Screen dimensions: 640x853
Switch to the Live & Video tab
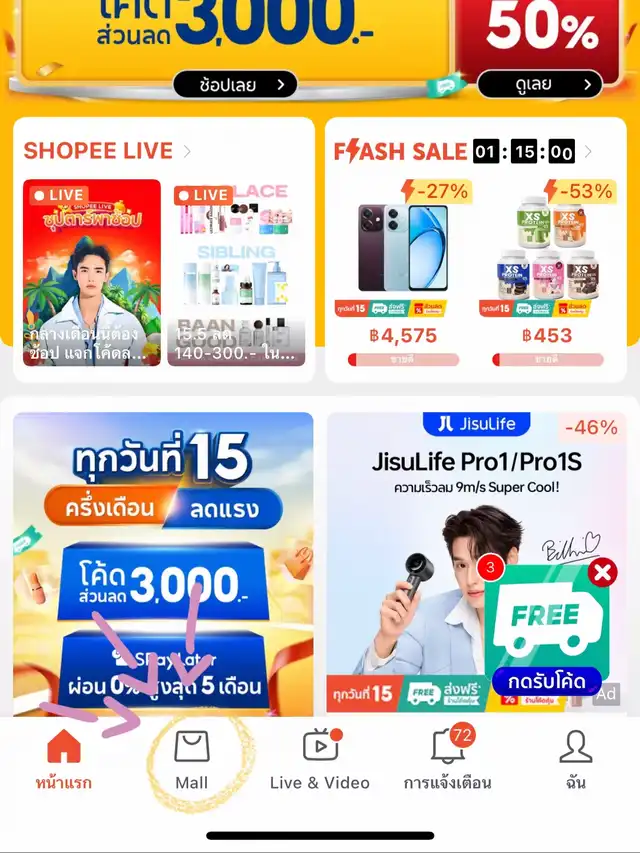tap(320, 760)
